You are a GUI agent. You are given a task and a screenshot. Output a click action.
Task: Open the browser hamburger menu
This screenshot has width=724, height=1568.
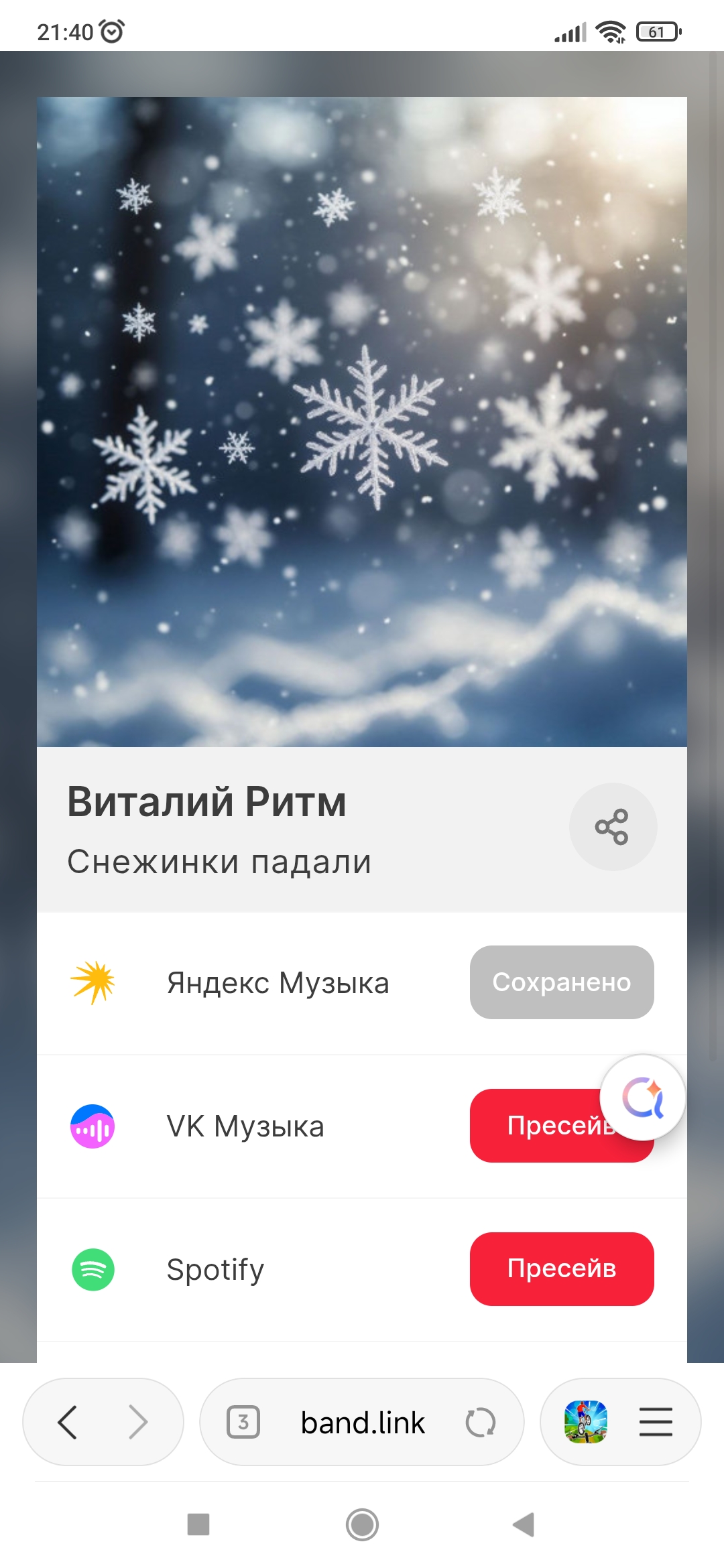(656, 1422)
